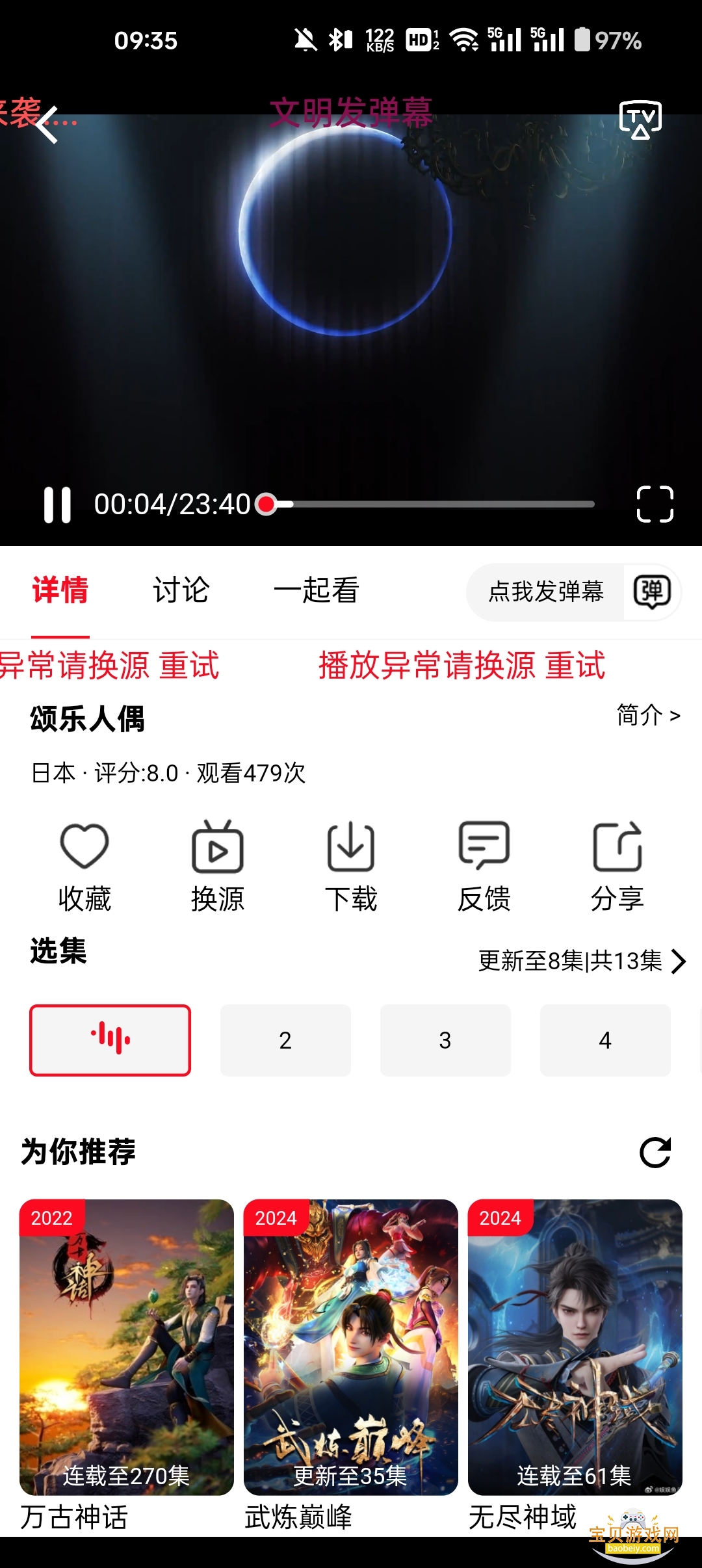This screenshot has width=702, height=1568.
Task: Tap the 弹 danmaku bubble icon
Action: (653, 592)
